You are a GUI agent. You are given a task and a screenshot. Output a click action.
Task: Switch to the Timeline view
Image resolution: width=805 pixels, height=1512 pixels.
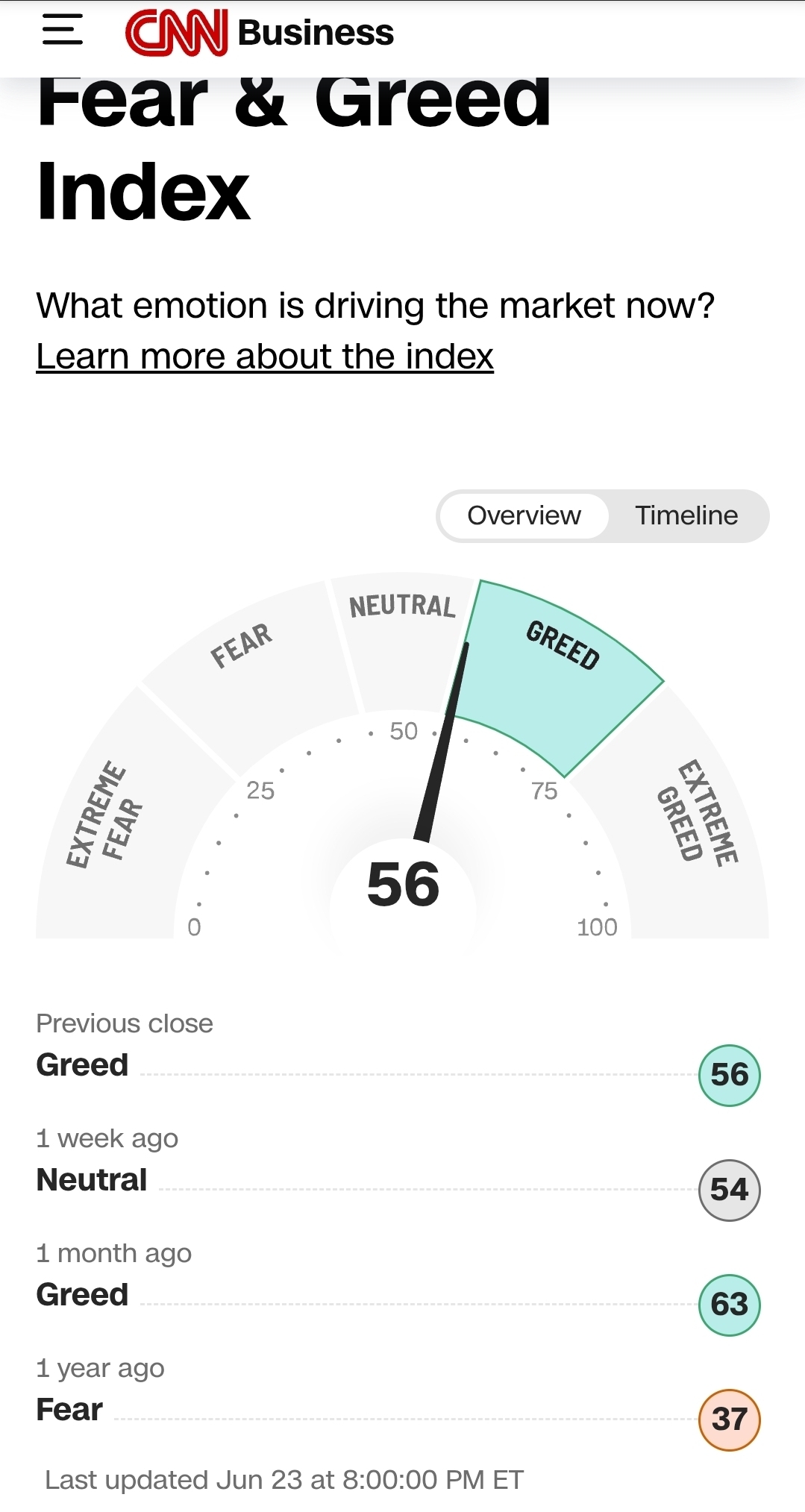click(686, 515)
